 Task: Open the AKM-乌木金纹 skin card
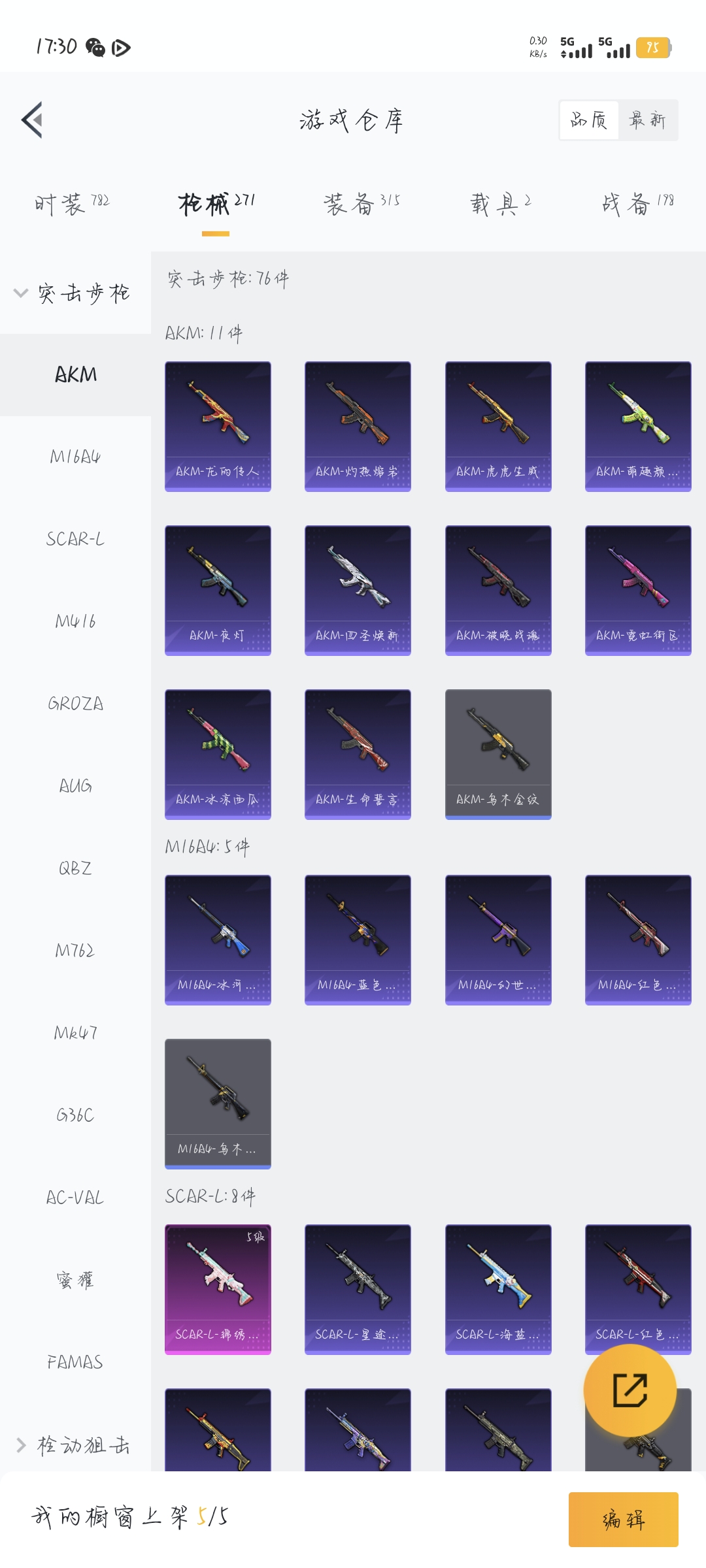click(498, 754)
